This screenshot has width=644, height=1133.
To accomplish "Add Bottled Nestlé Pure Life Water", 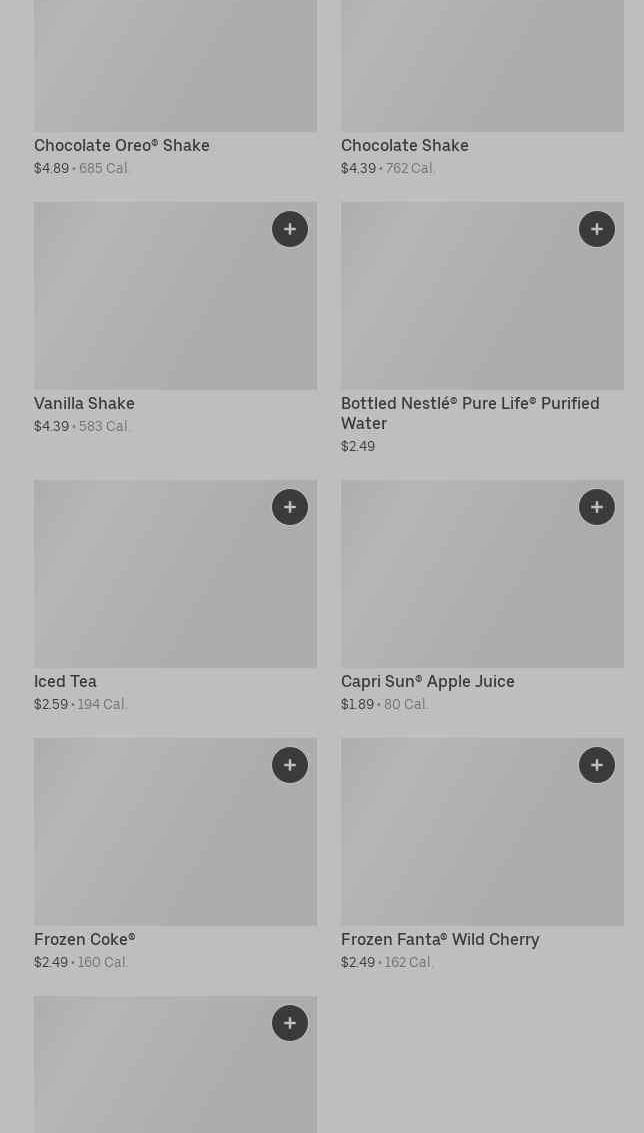I will pyautogui.click(x=597, y=229).
